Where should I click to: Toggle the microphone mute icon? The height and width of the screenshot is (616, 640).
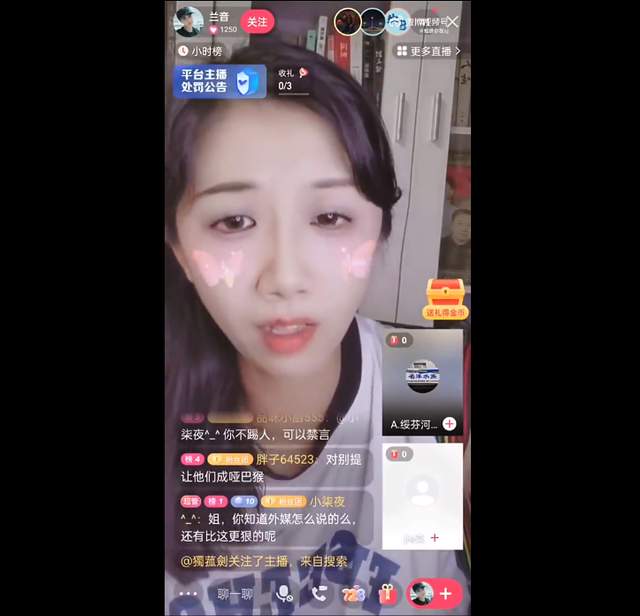[x=285, y=594]
